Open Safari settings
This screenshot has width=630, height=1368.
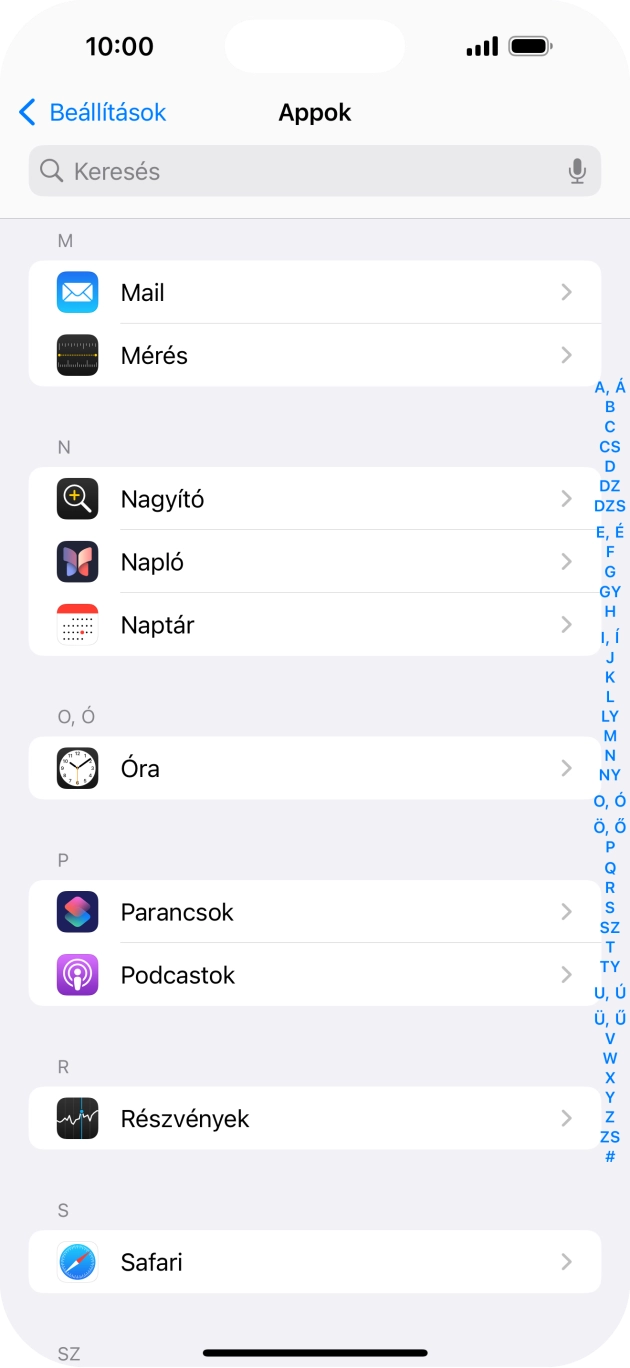[314, 1262]
